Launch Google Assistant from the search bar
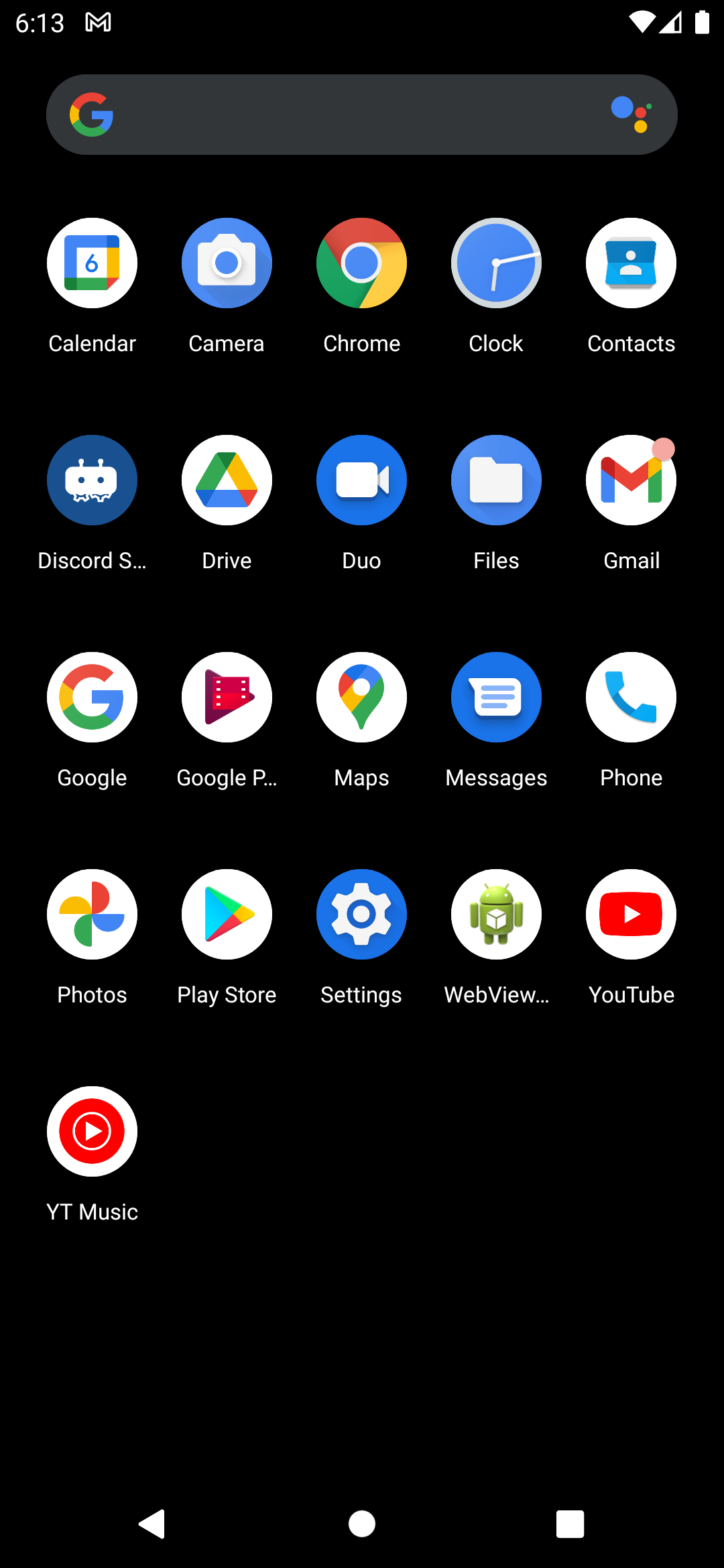This screenshot has width=724, height=1568. pos(631,115)
